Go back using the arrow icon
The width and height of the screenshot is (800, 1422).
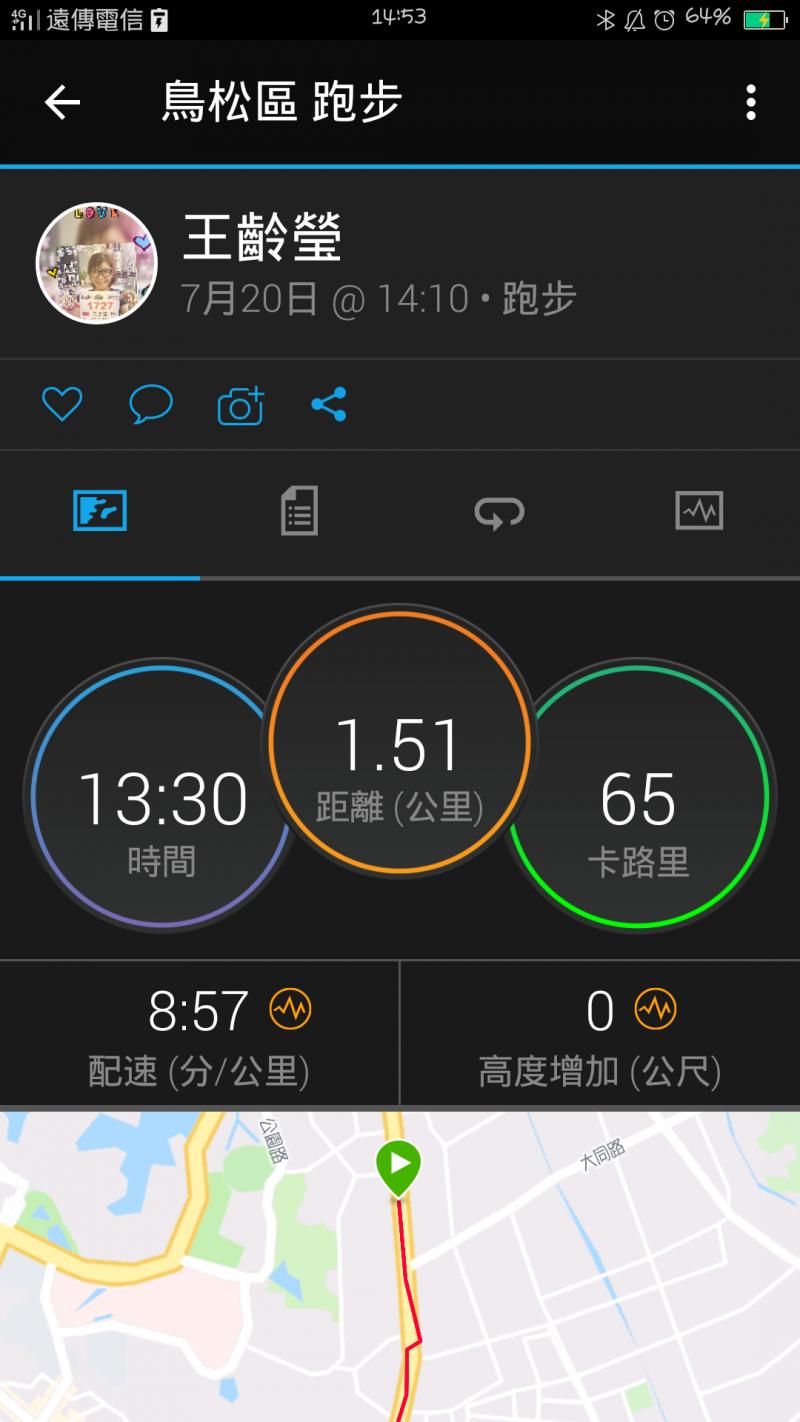62,102
